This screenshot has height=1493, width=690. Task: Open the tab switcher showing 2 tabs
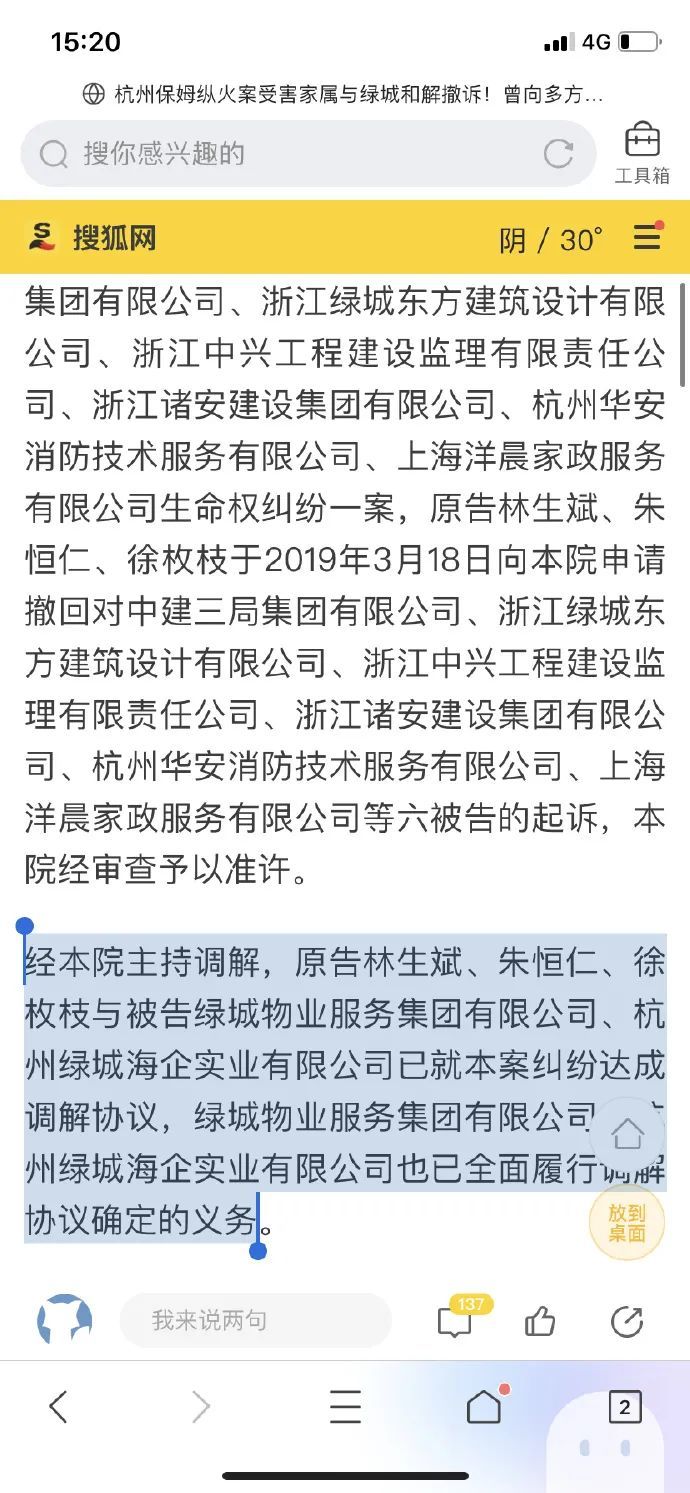point(625,1407)
